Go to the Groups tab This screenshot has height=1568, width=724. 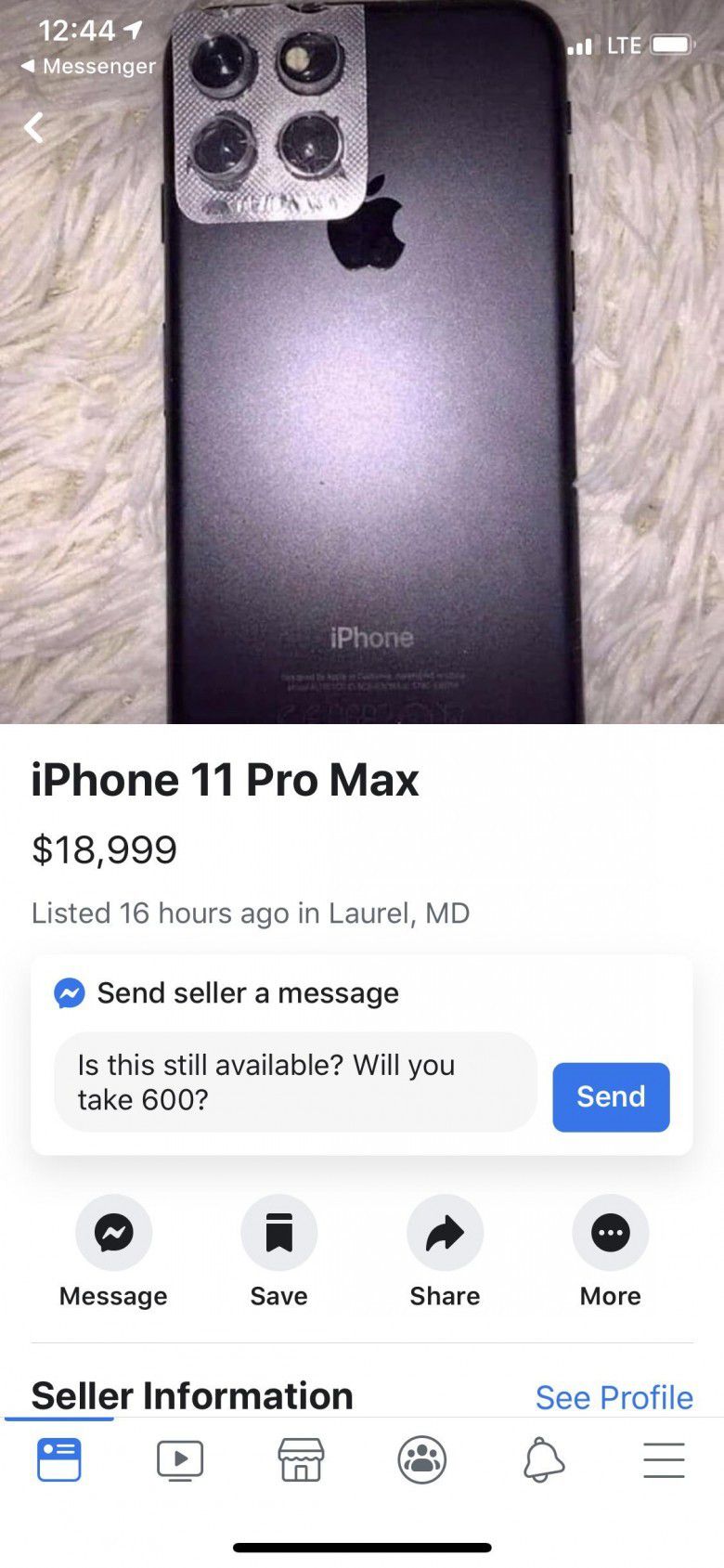[422, 1459]
